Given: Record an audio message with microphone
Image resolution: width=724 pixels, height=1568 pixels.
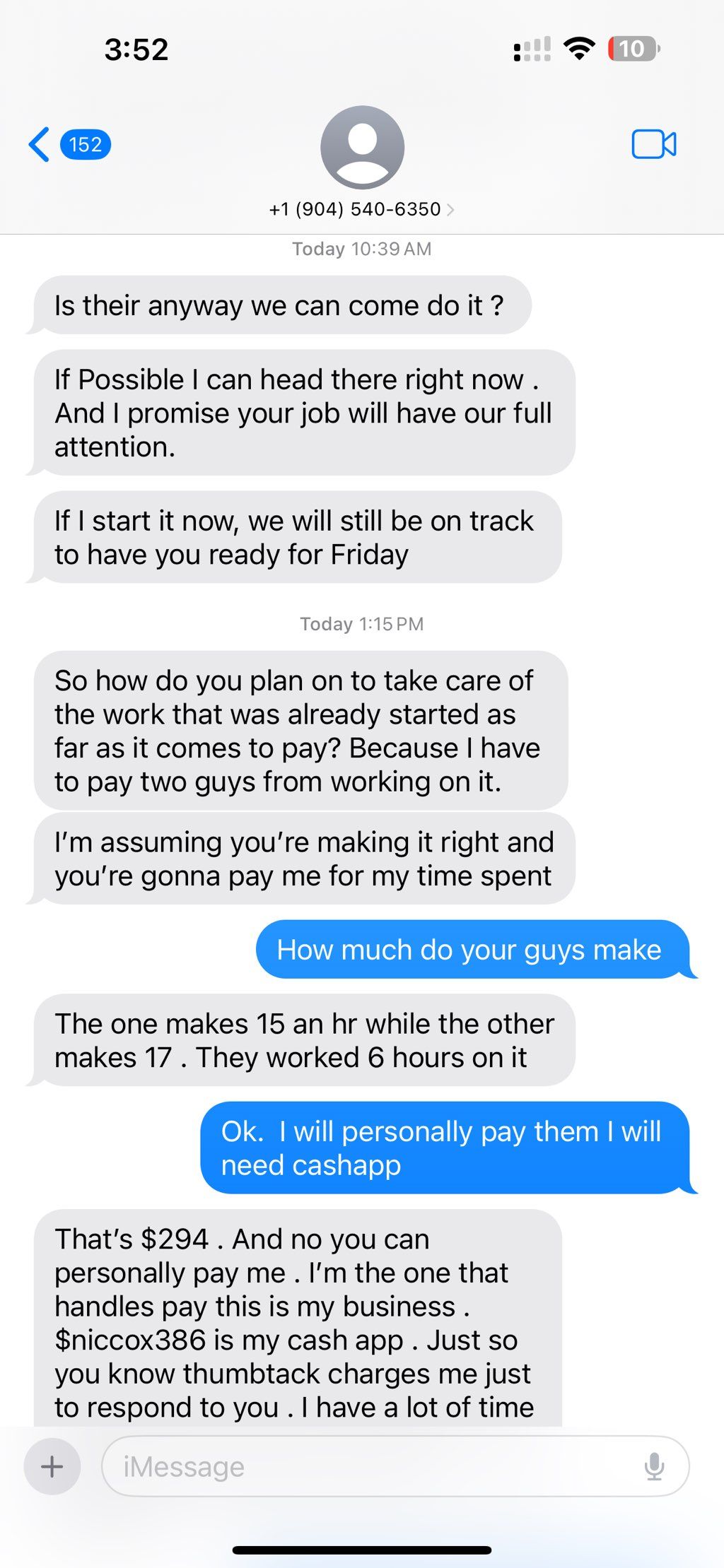Looking at the screenshot, I should point(655,1467).
